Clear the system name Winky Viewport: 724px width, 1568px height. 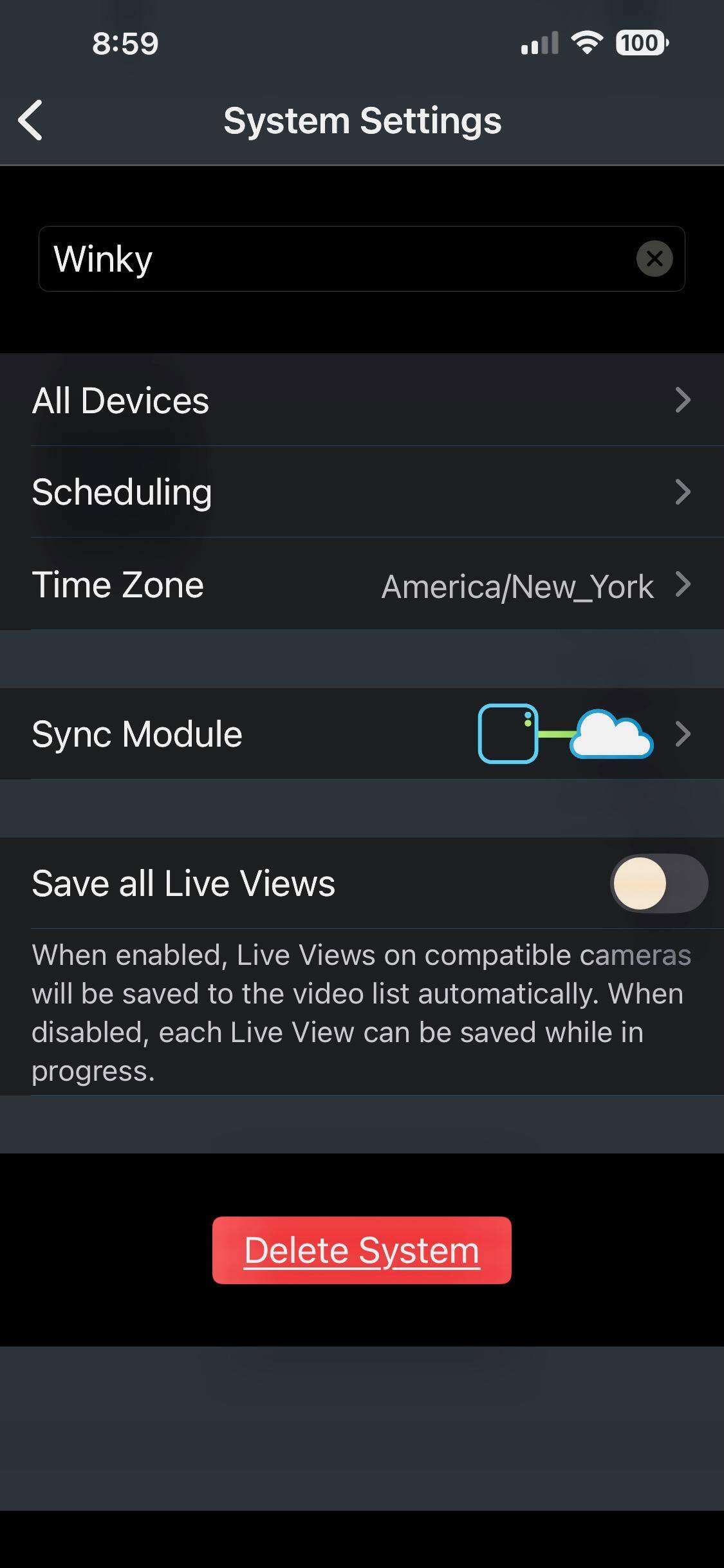(654, 259)
